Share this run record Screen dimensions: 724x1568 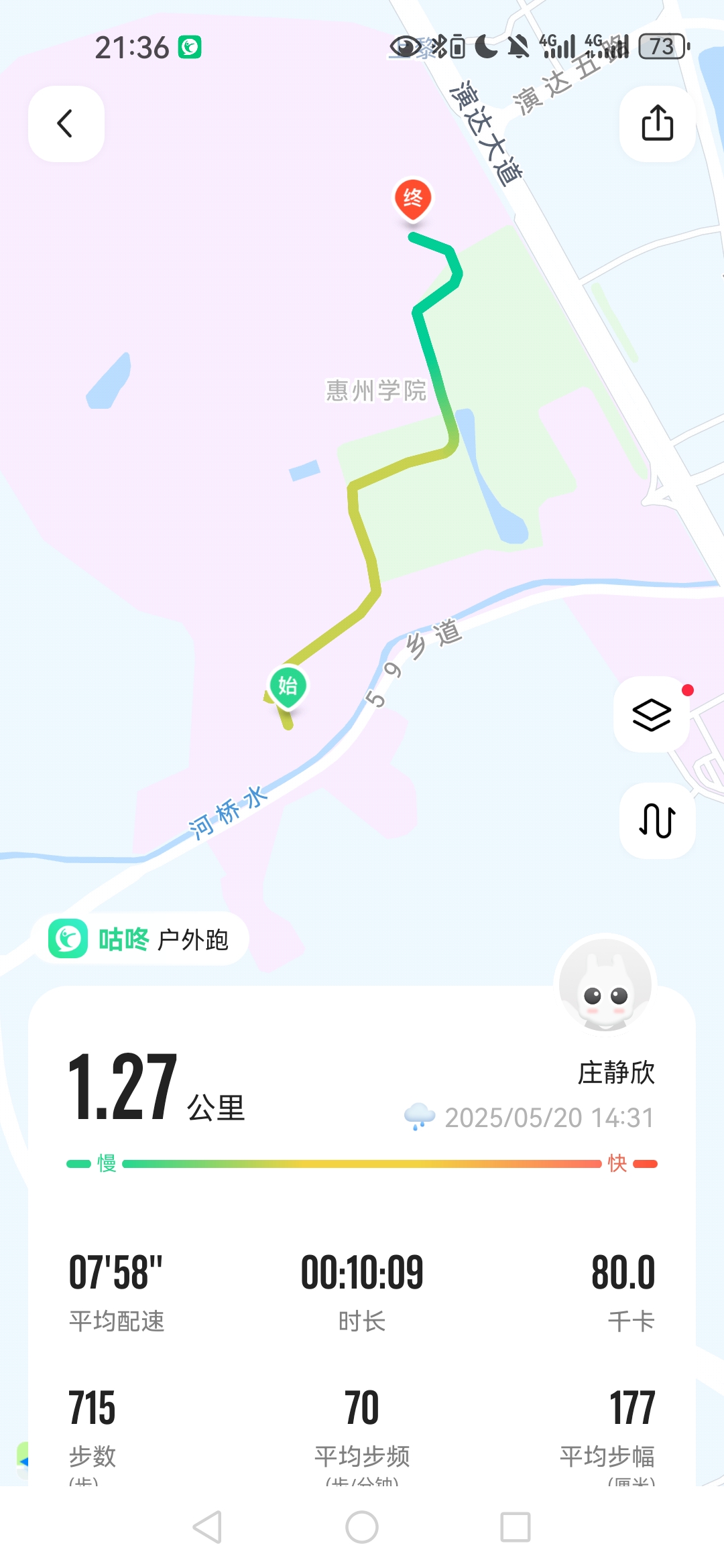(657, 124)
